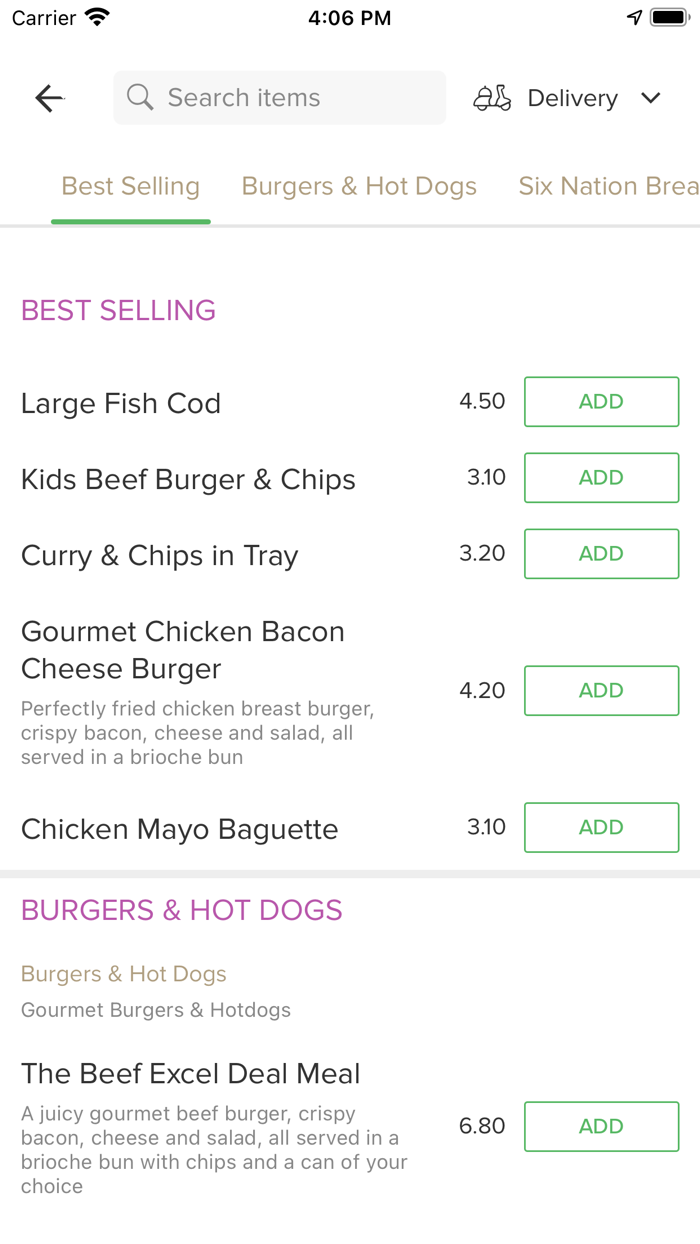This screenshot has width=700, height=1244.
Task: Add Kids Beef Burger & Chips
Action: tap(601, 478)
